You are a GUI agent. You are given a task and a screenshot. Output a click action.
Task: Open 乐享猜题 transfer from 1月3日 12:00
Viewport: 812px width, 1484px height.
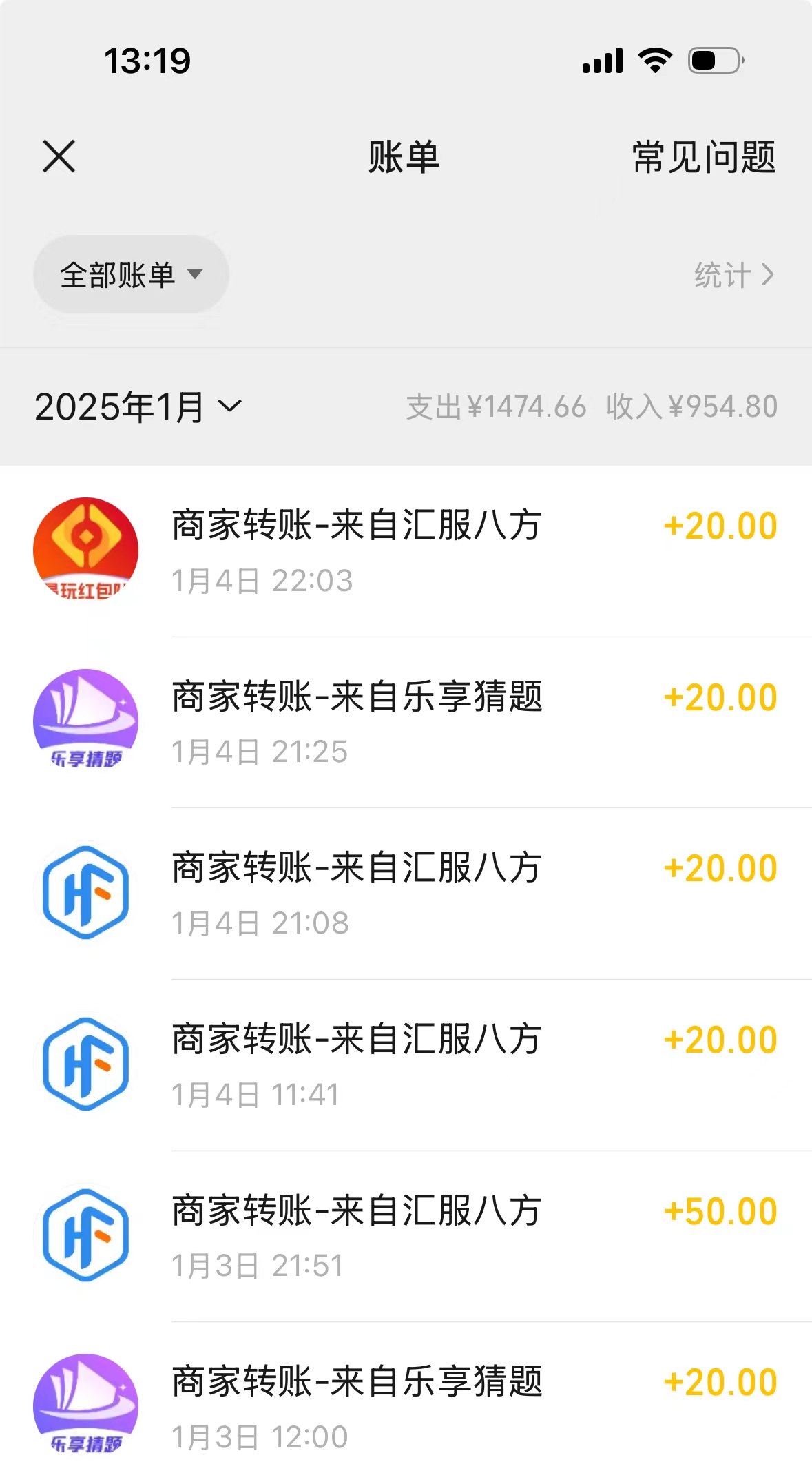406,1403
